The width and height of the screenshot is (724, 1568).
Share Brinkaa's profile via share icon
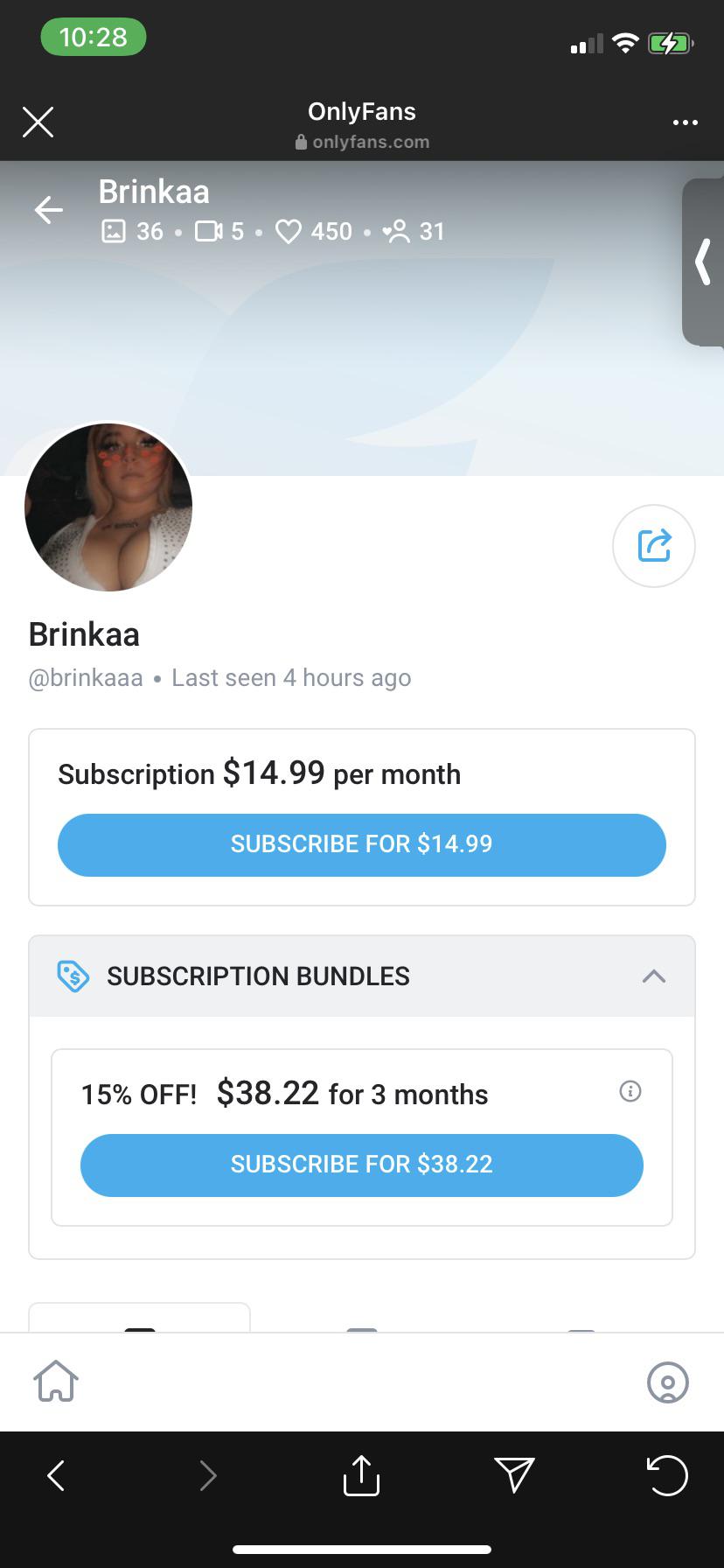point(653,545)
